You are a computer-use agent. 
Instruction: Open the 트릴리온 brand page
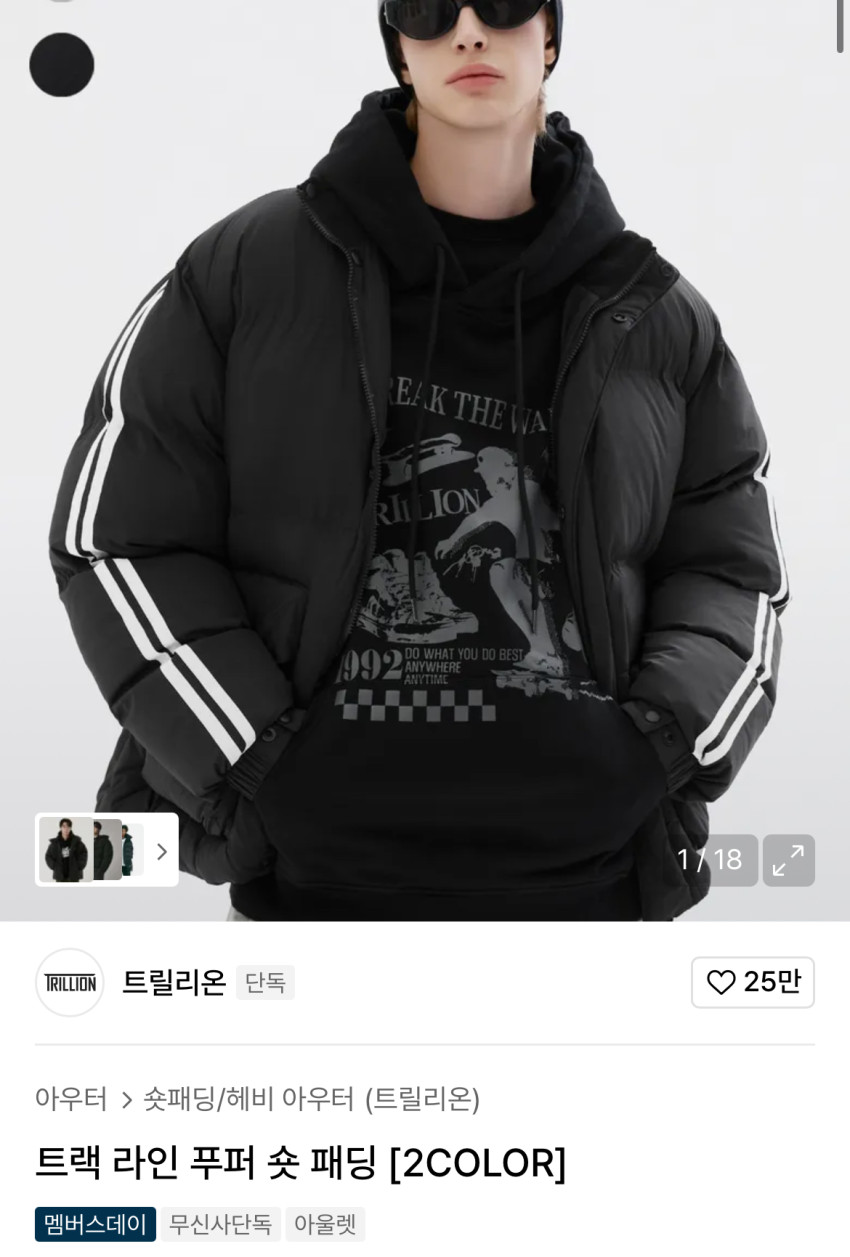click(x=173, y=983)
